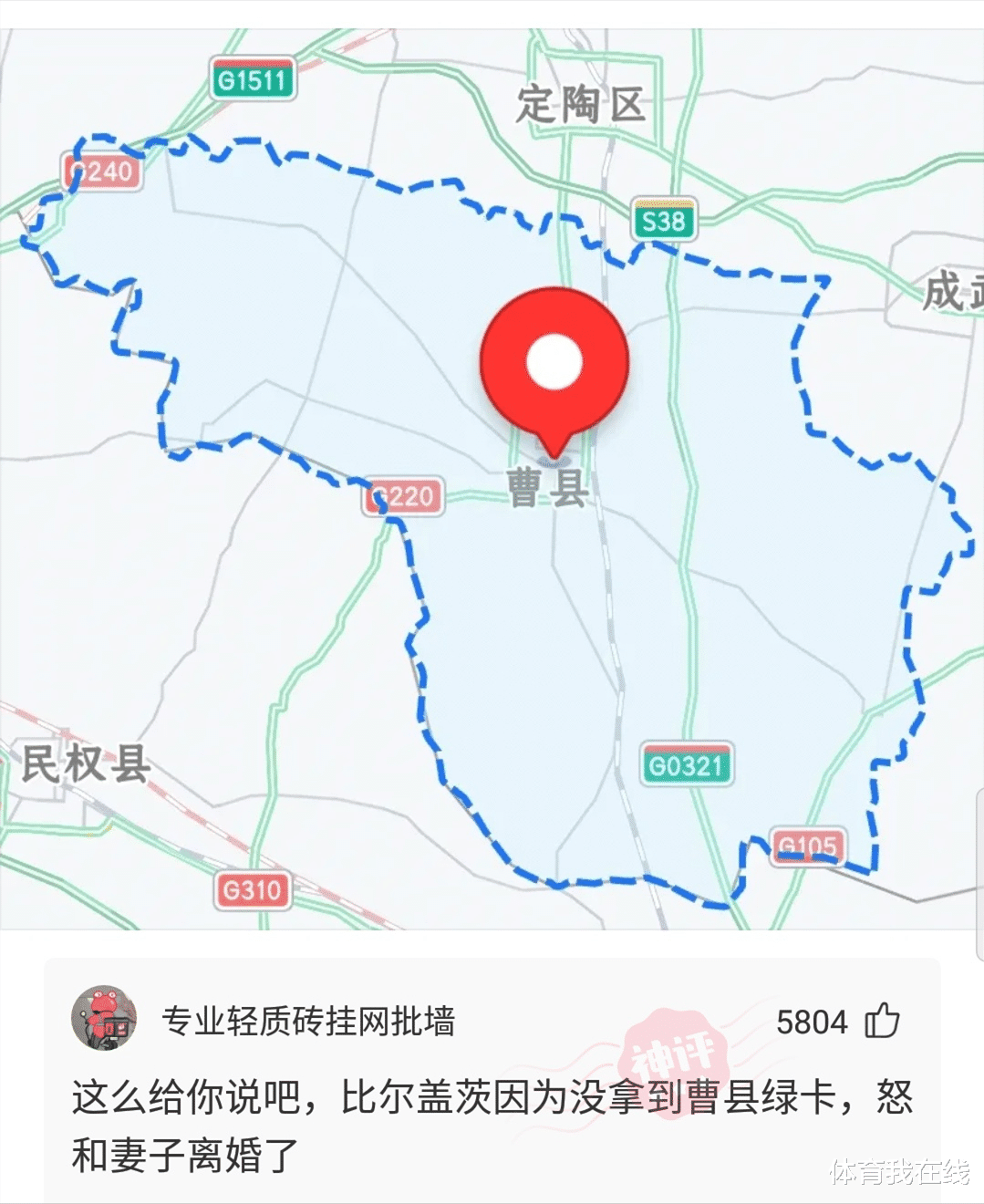Screen dimensions: 984x1204
Task: Click the G240 highway badge
Action: pyautogui.click(x=100, y=171)
